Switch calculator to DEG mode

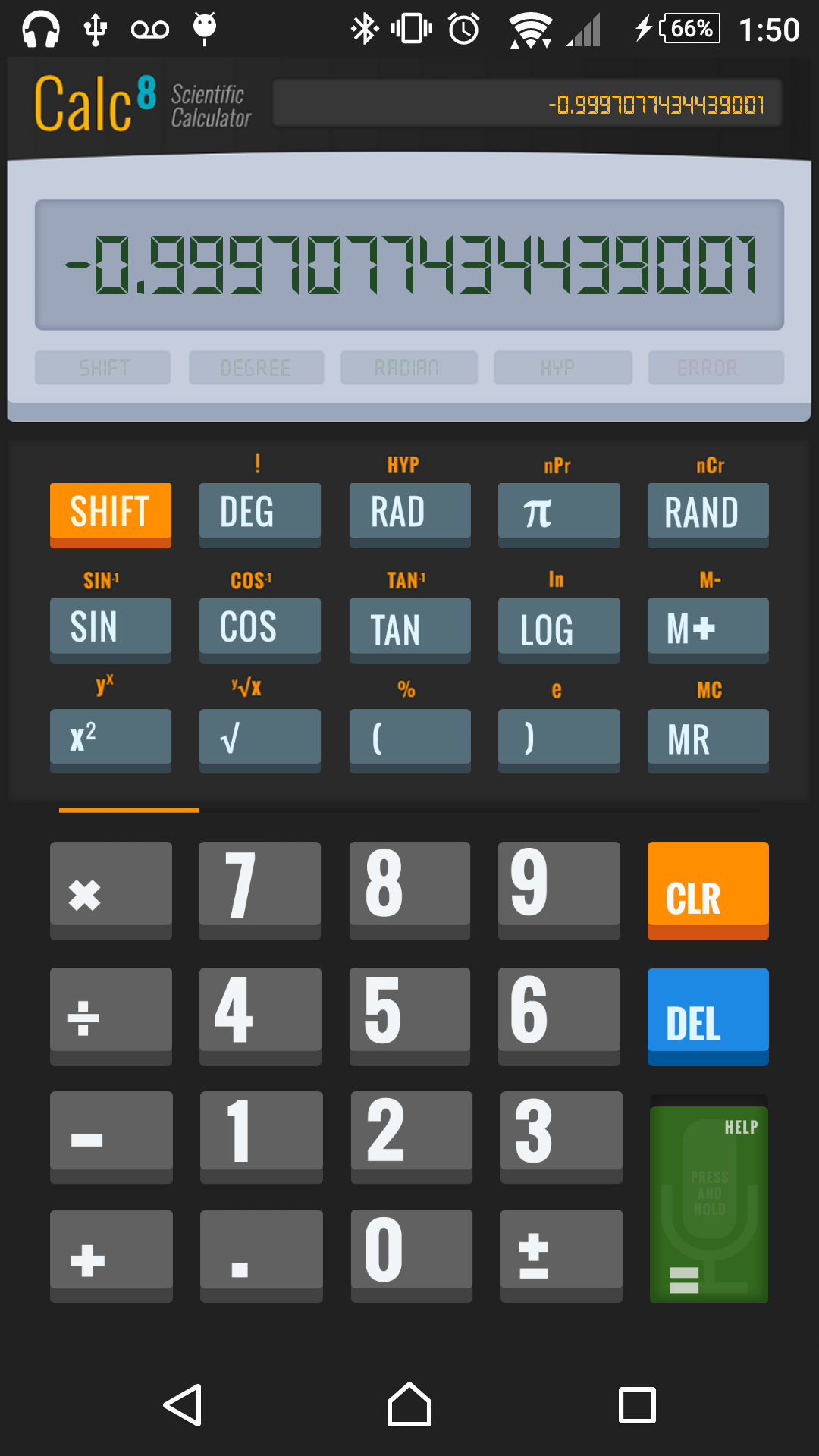(x=260, y=514)
